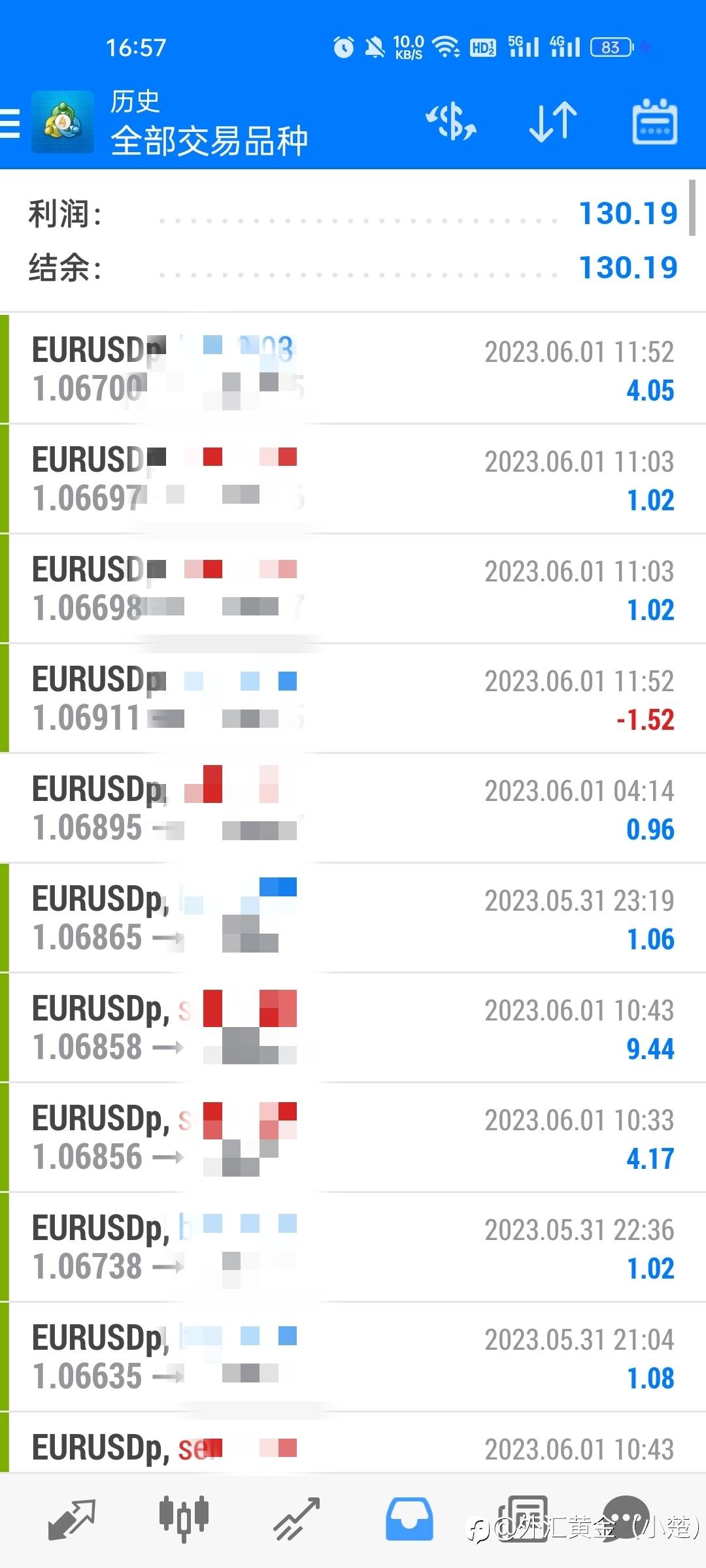Open the losing trade showing -1.52
Screen dimensions: 706x1568
[x=353, y=698]
